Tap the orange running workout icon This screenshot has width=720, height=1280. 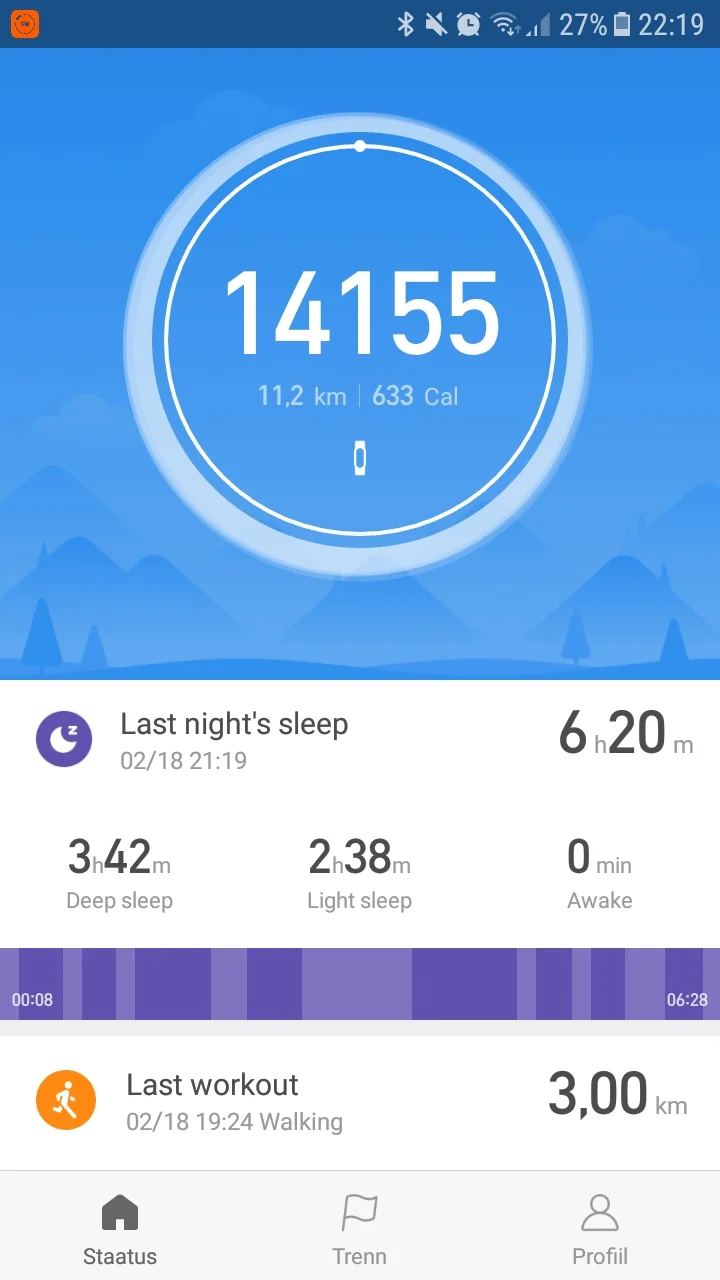(66, 1100)
